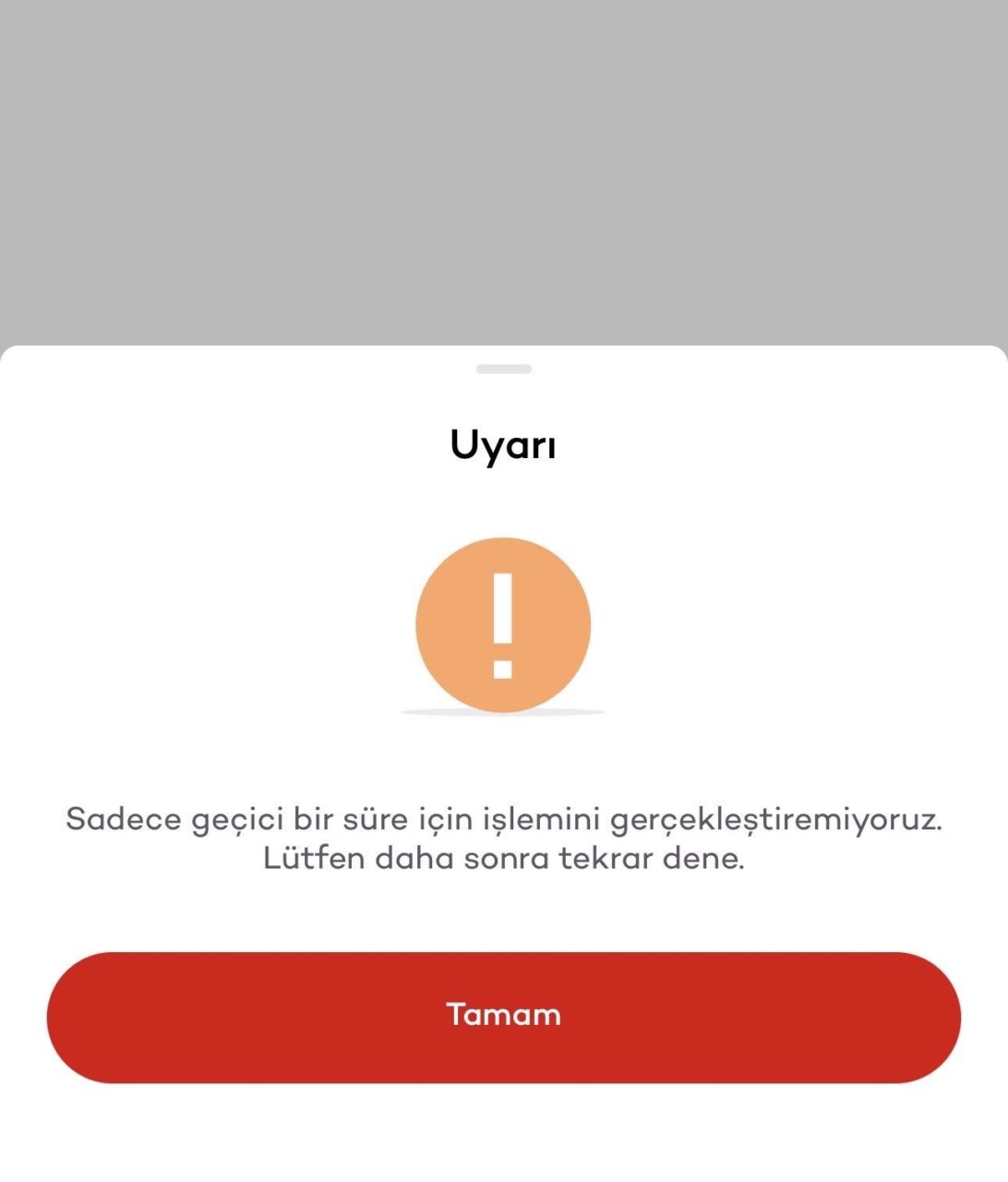Select the error message text starting with Sadece

point(503,820)
